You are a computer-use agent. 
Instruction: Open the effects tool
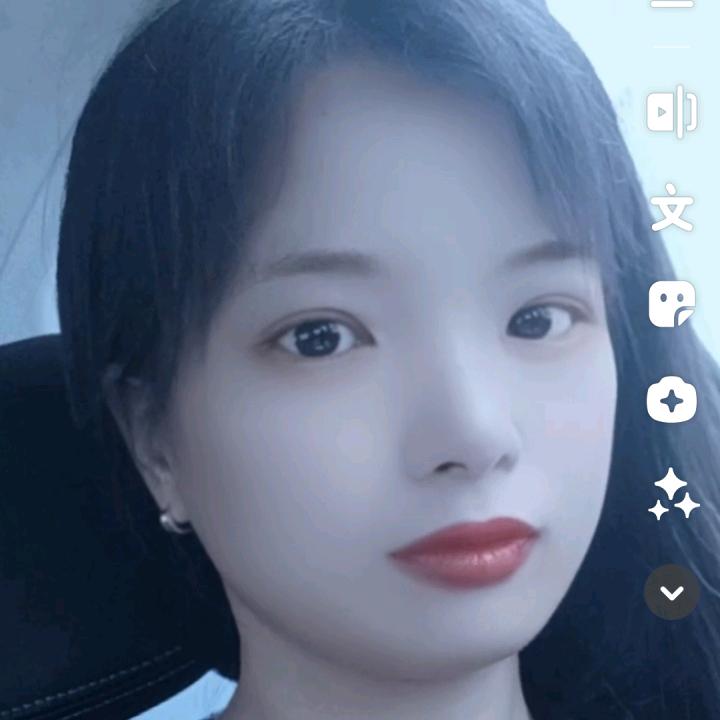tap(671, 401)
